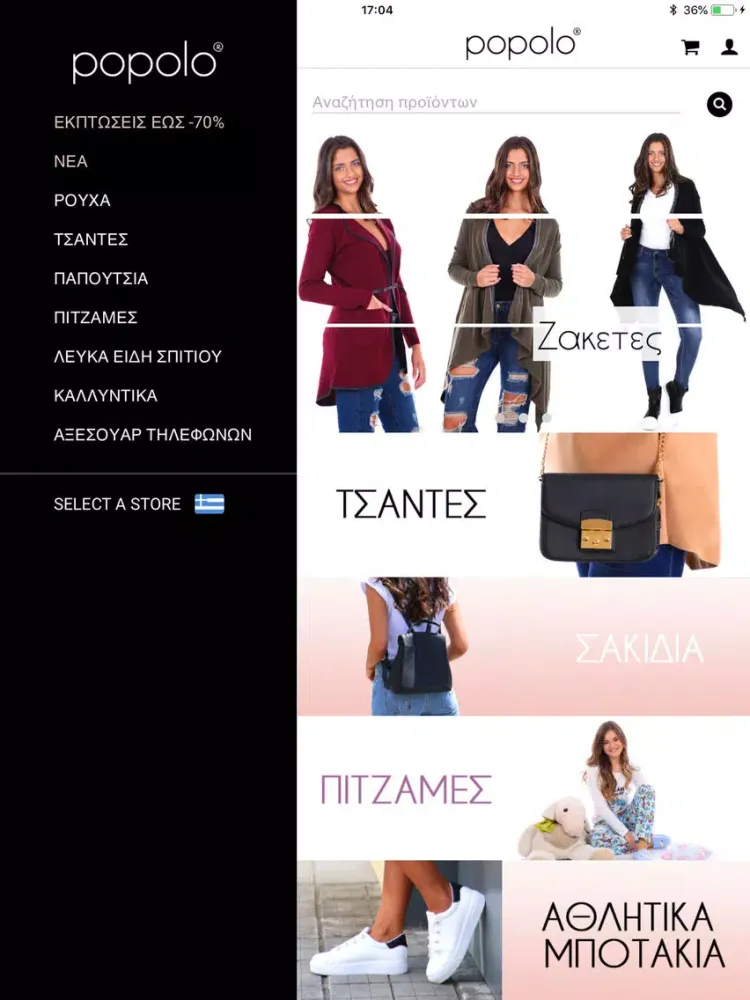Viewport: 750px width, 1000px height.
Task: View the ΣΑΚΙΔΙΑ backpacks banner
Action: point(523,647)
